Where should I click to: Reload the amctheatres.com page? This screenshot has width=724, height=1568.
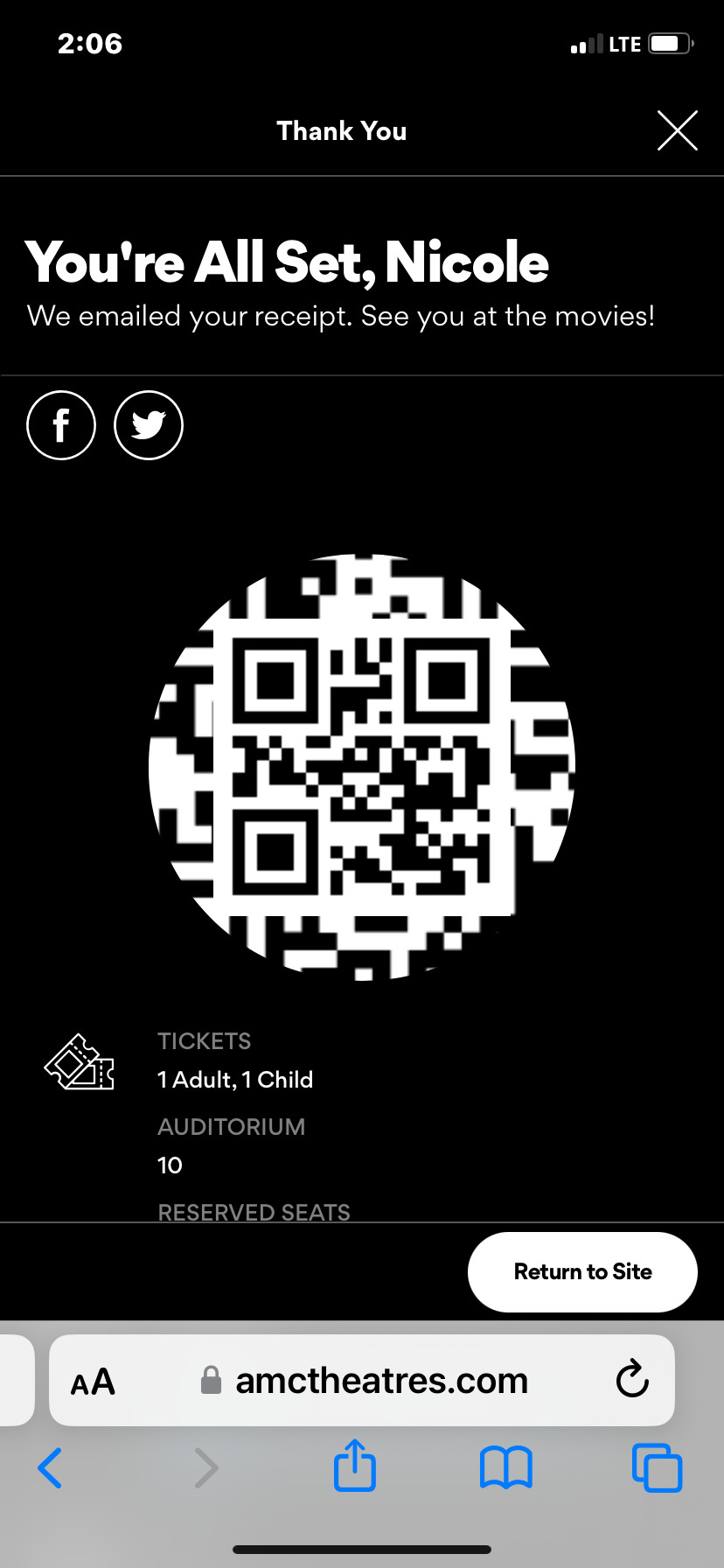632,1380
